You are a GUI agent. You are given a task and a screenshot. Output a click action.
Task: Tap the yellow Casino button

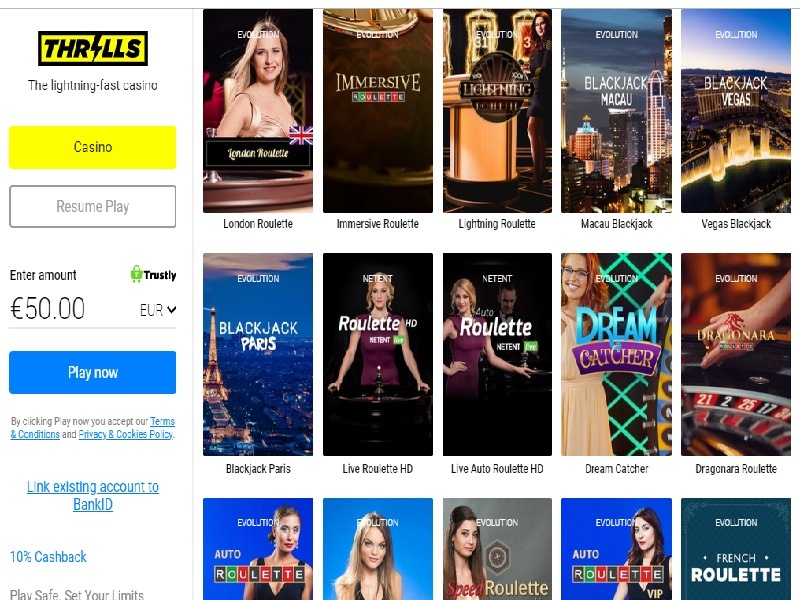[x=92, y=147]
